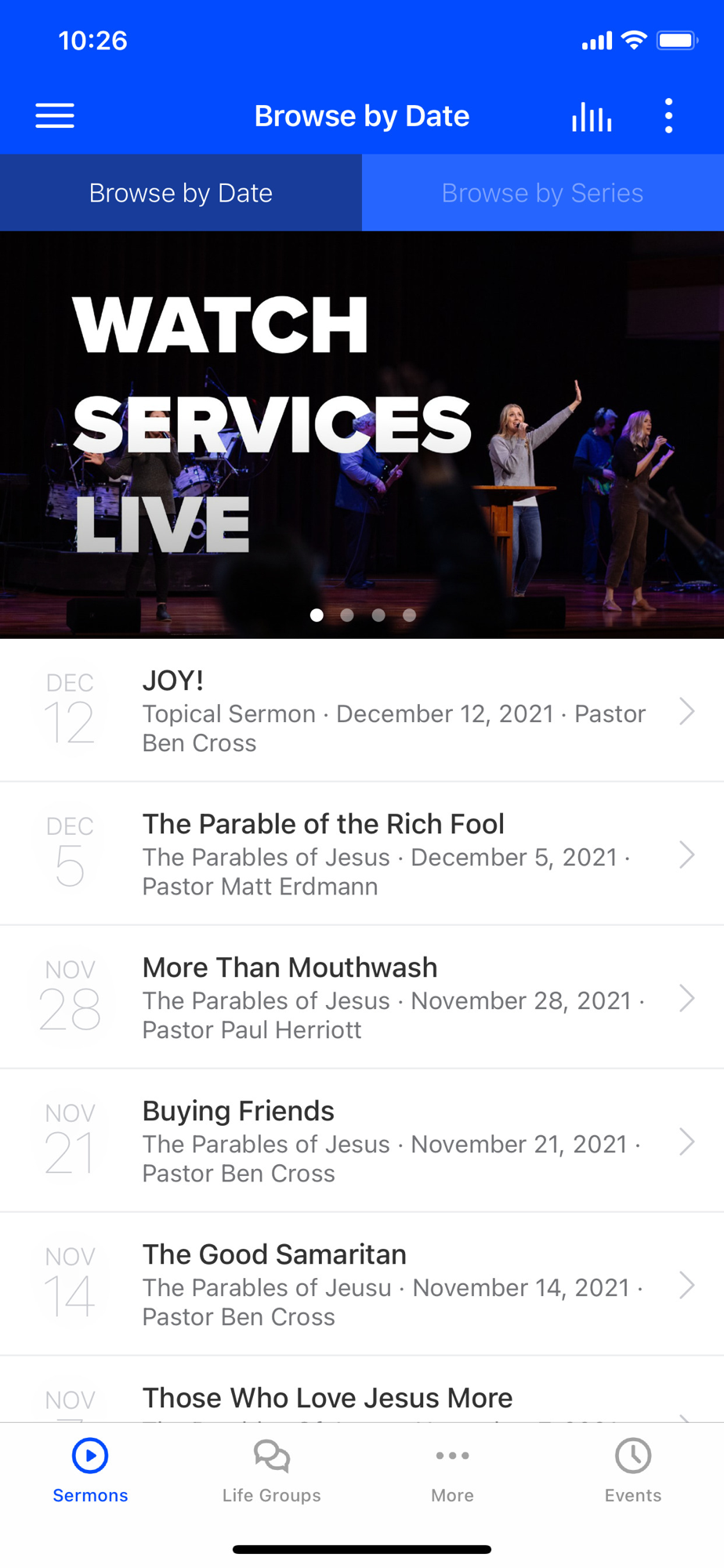Open the hamburger drawer menu
The height and width of the screenshot is (1568, 724).
click(55, 116)
